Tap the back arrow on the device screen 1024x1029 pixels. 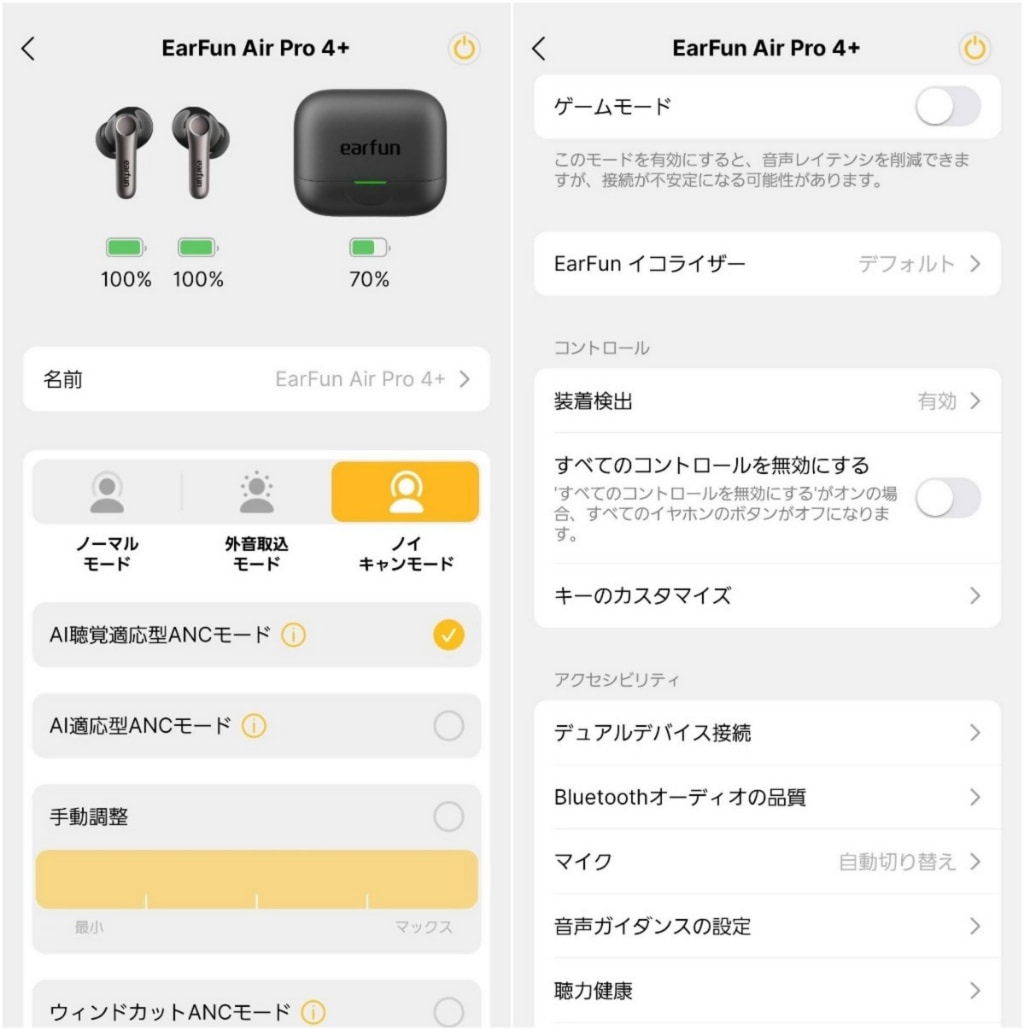tap(27, 48)
